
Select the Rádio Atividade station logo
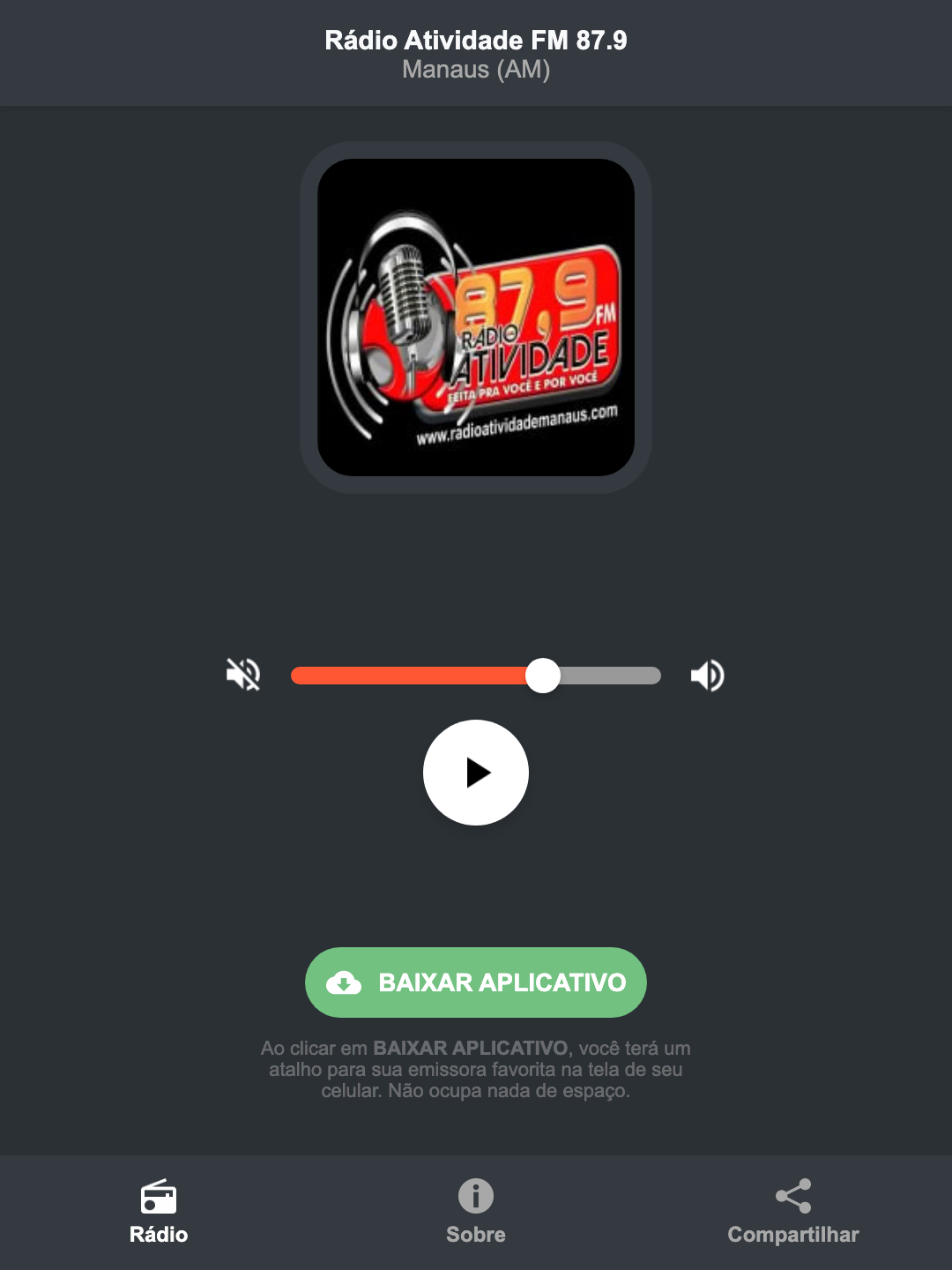475,315
